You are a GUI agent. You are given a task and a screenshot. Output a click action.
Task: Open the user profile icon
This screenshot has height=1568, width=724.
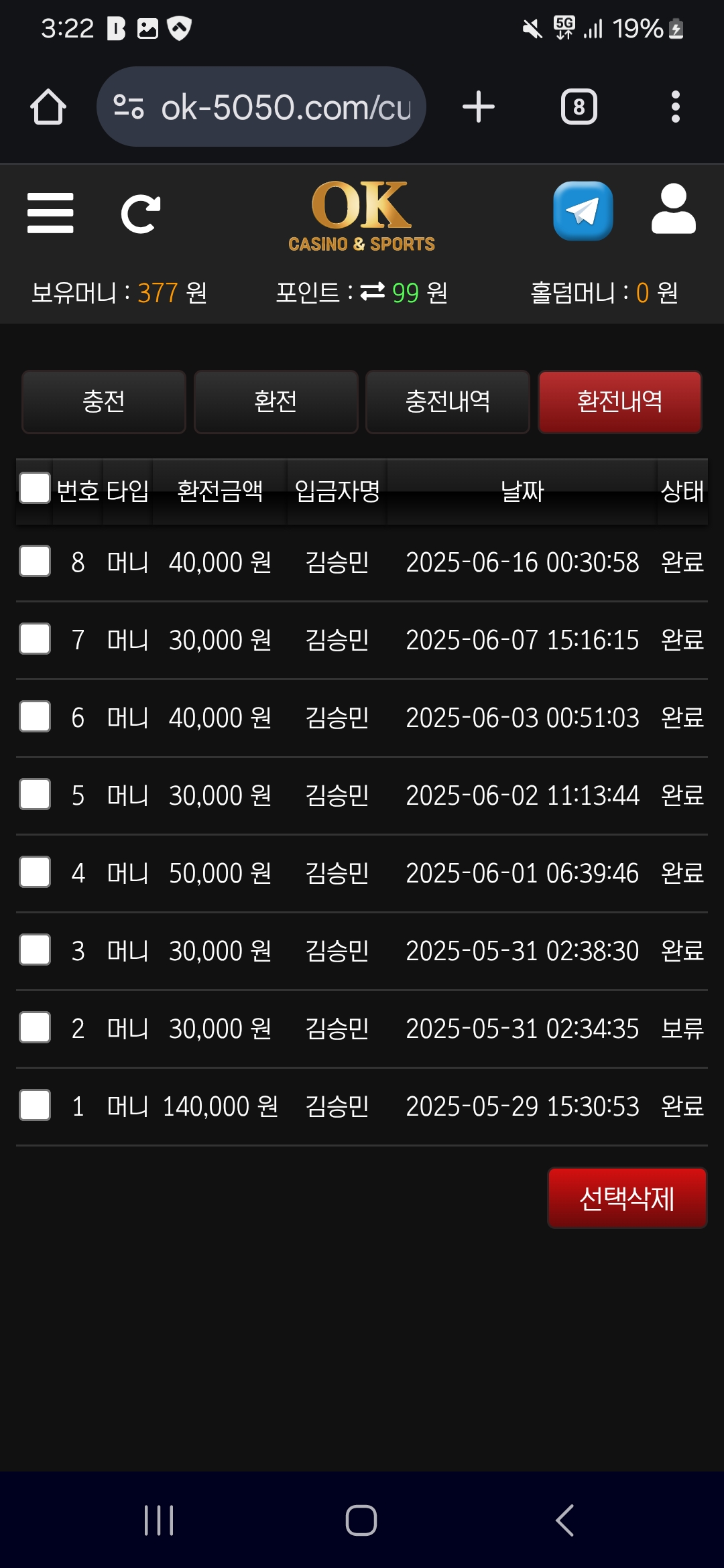pyautogui.click(x=674, y=209)
